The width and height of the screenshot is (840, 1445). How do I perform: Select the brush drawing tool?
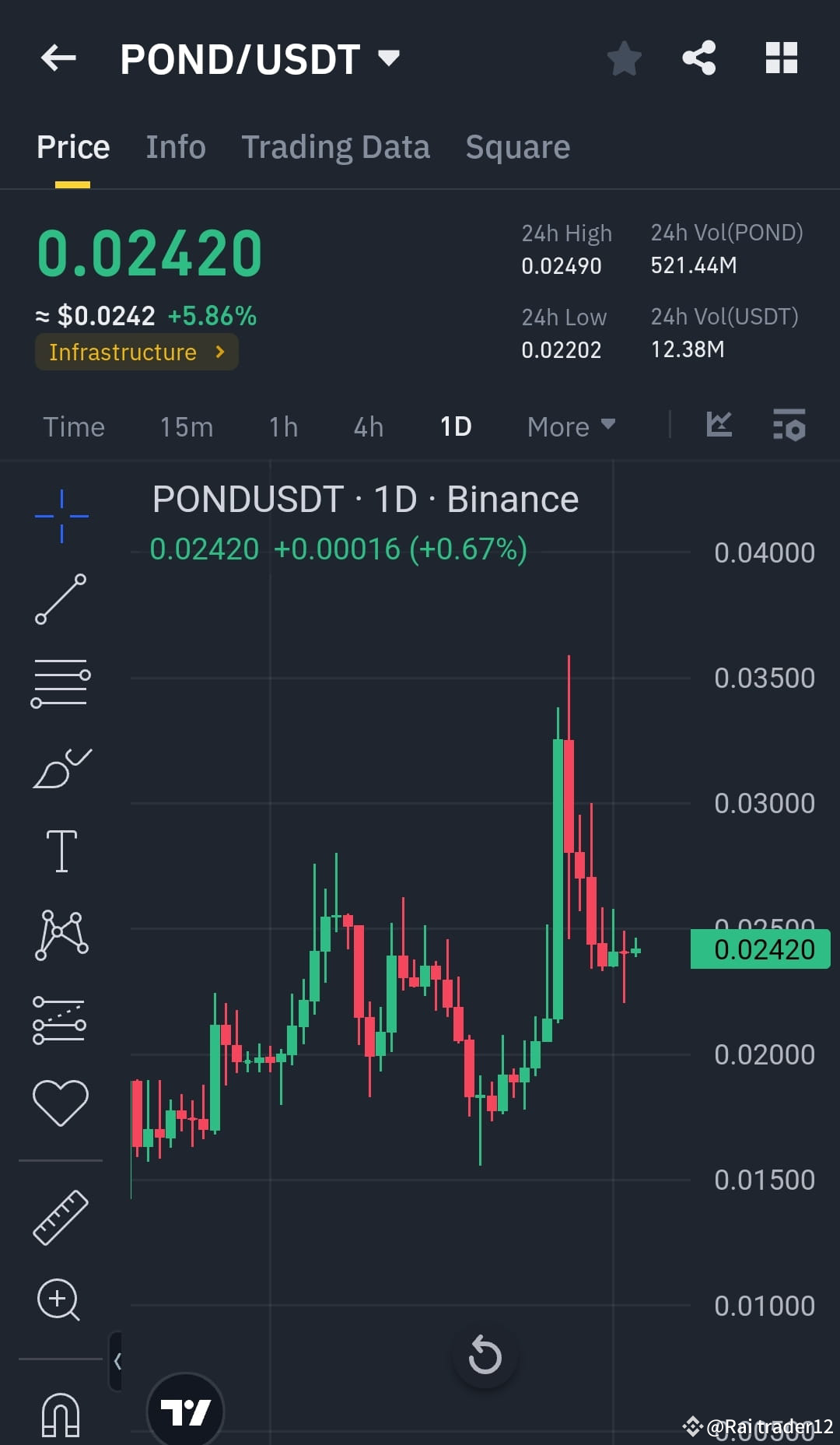click(x=61, y=769)
